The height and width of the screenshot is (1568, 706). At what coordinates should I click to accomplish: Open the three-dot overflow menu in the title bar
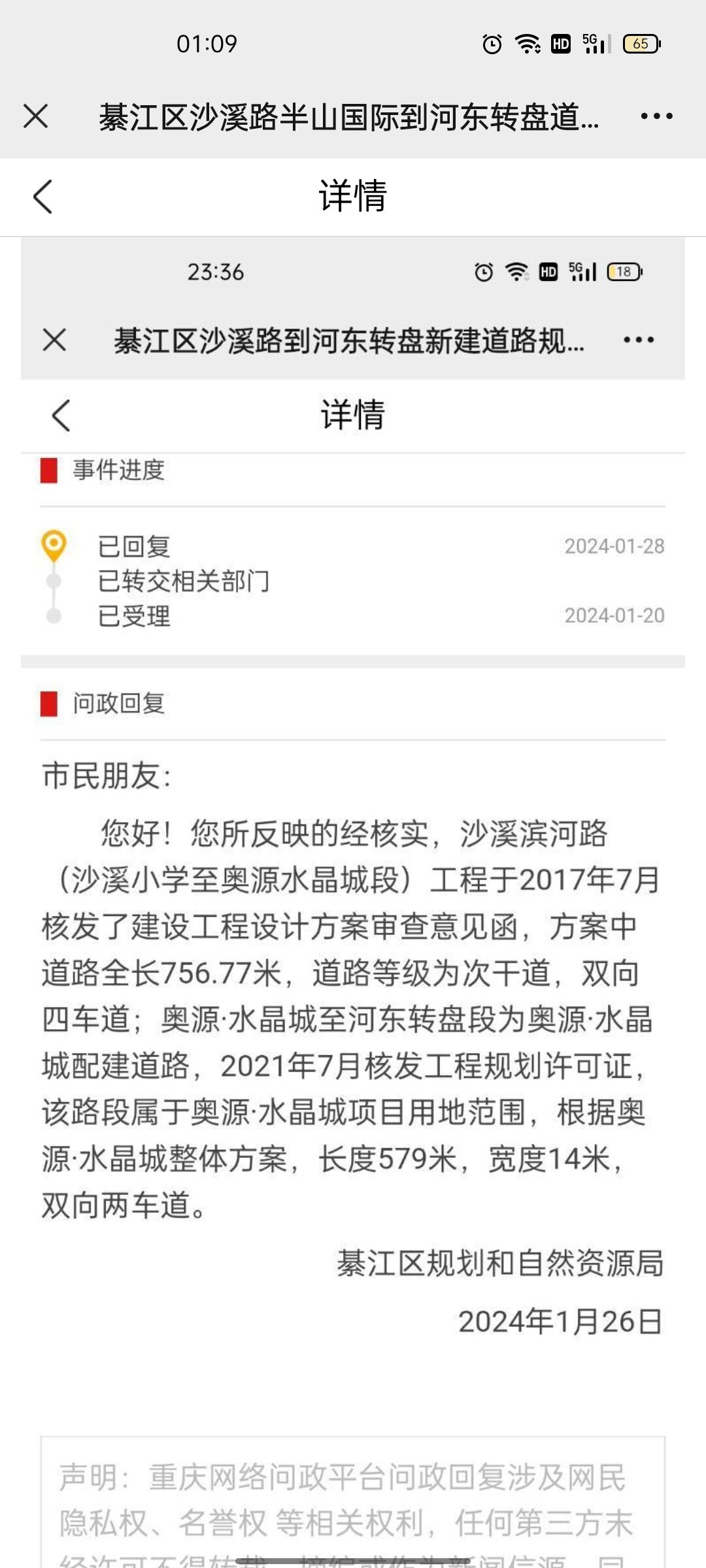point(656,116)
